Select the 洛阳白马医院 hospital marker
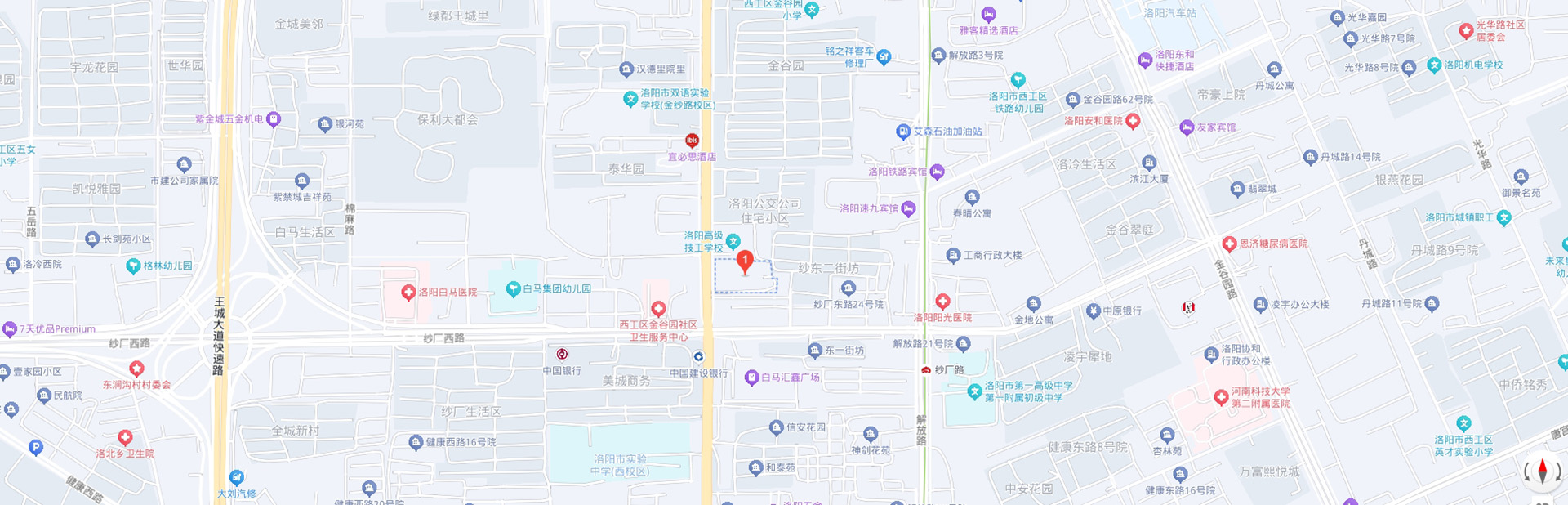Image resolution: width=1568 pixels, height=505 pixels. coord(408,292)
